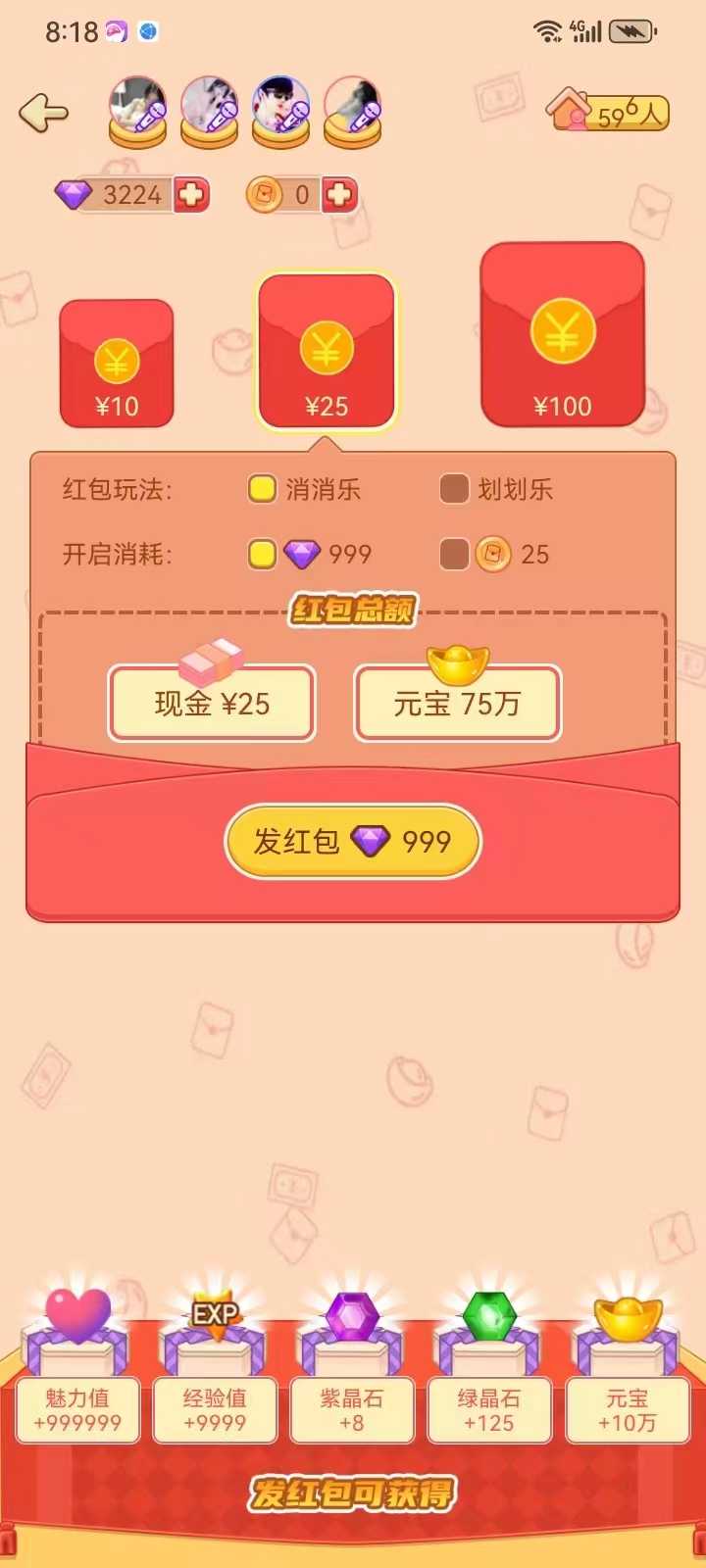This screenshot has height=1568, width=706.
Task: Go back with the arrow icon
Action: click(x=44, y=113)
